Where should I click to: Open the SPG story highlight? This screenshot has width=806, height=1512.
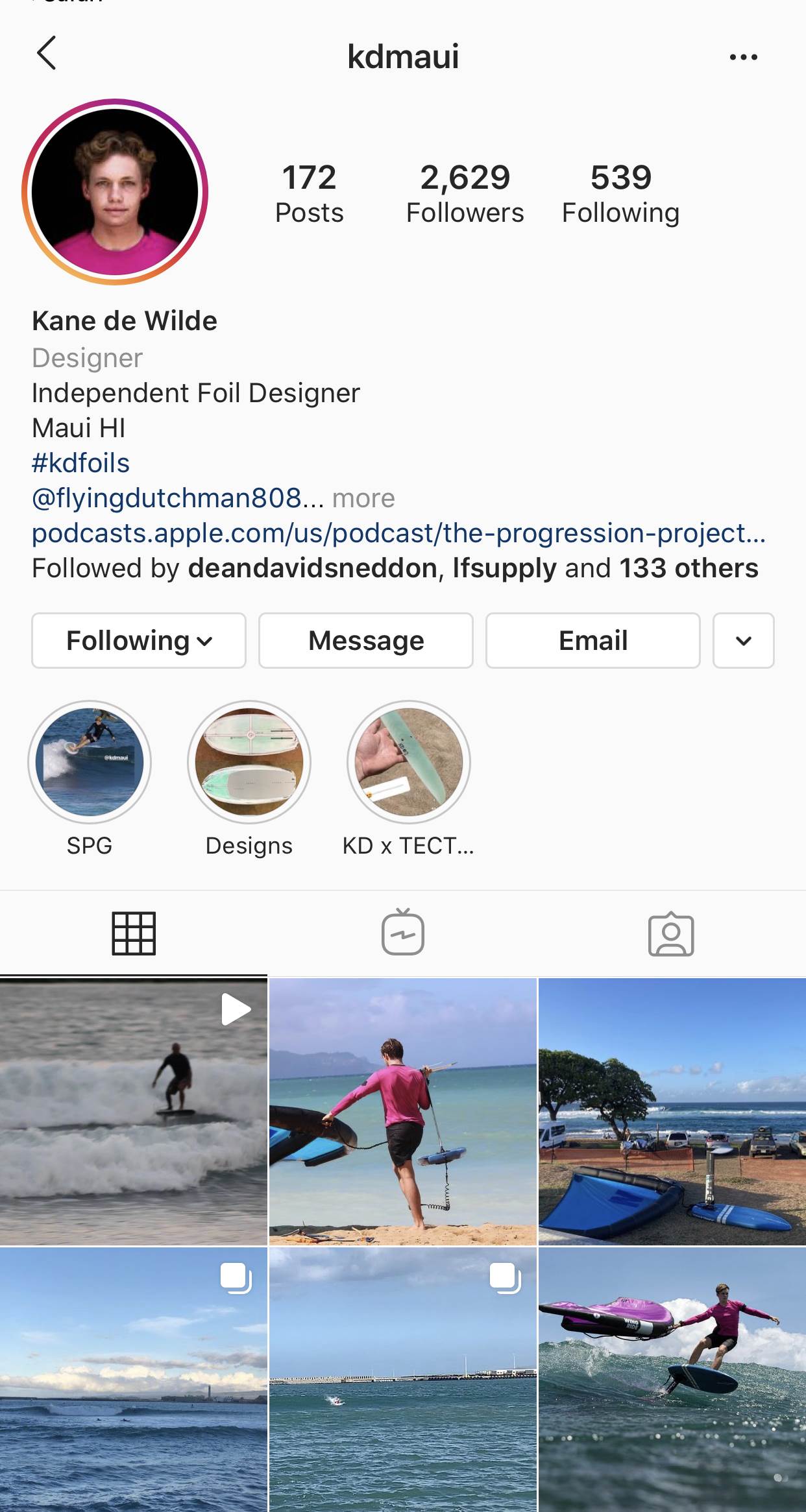click(90, 762)
